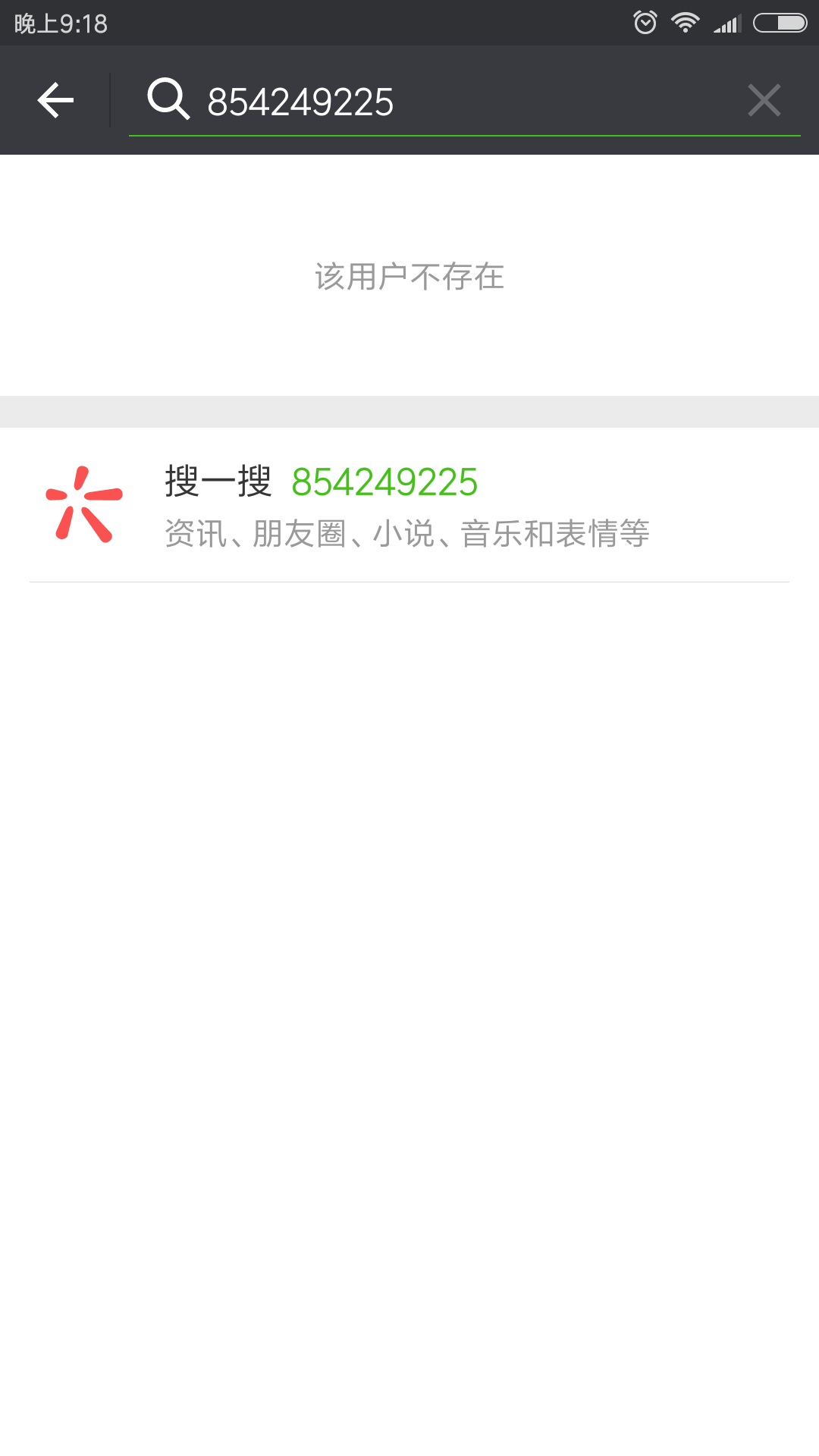Viewport: 819px width, 1456px height.
Task: Edit the search field containing 854249225
Action: point(455,102)
